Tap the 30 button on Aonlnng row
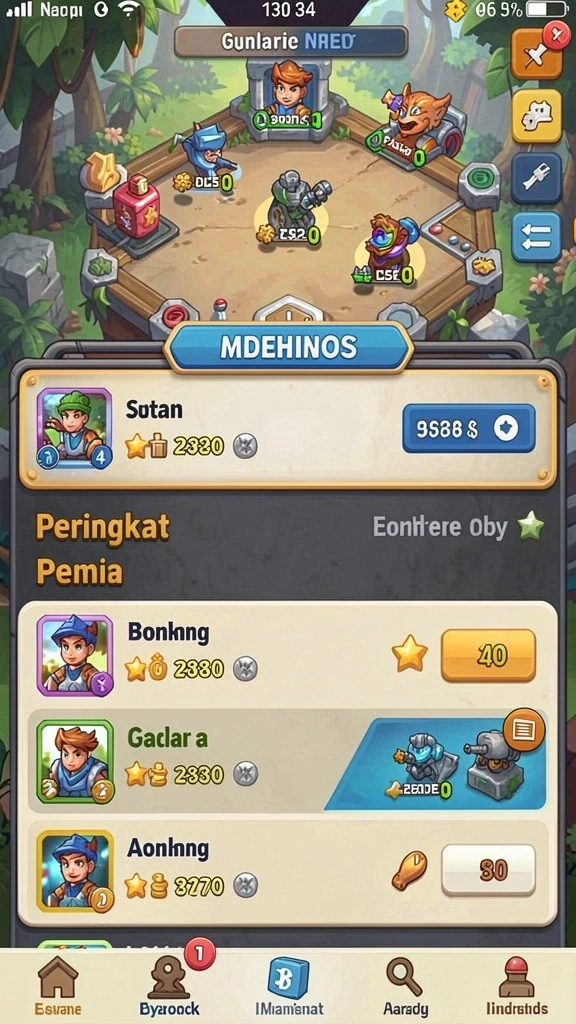This screenshot has width=576, height=1024. [x=488, y=869]
